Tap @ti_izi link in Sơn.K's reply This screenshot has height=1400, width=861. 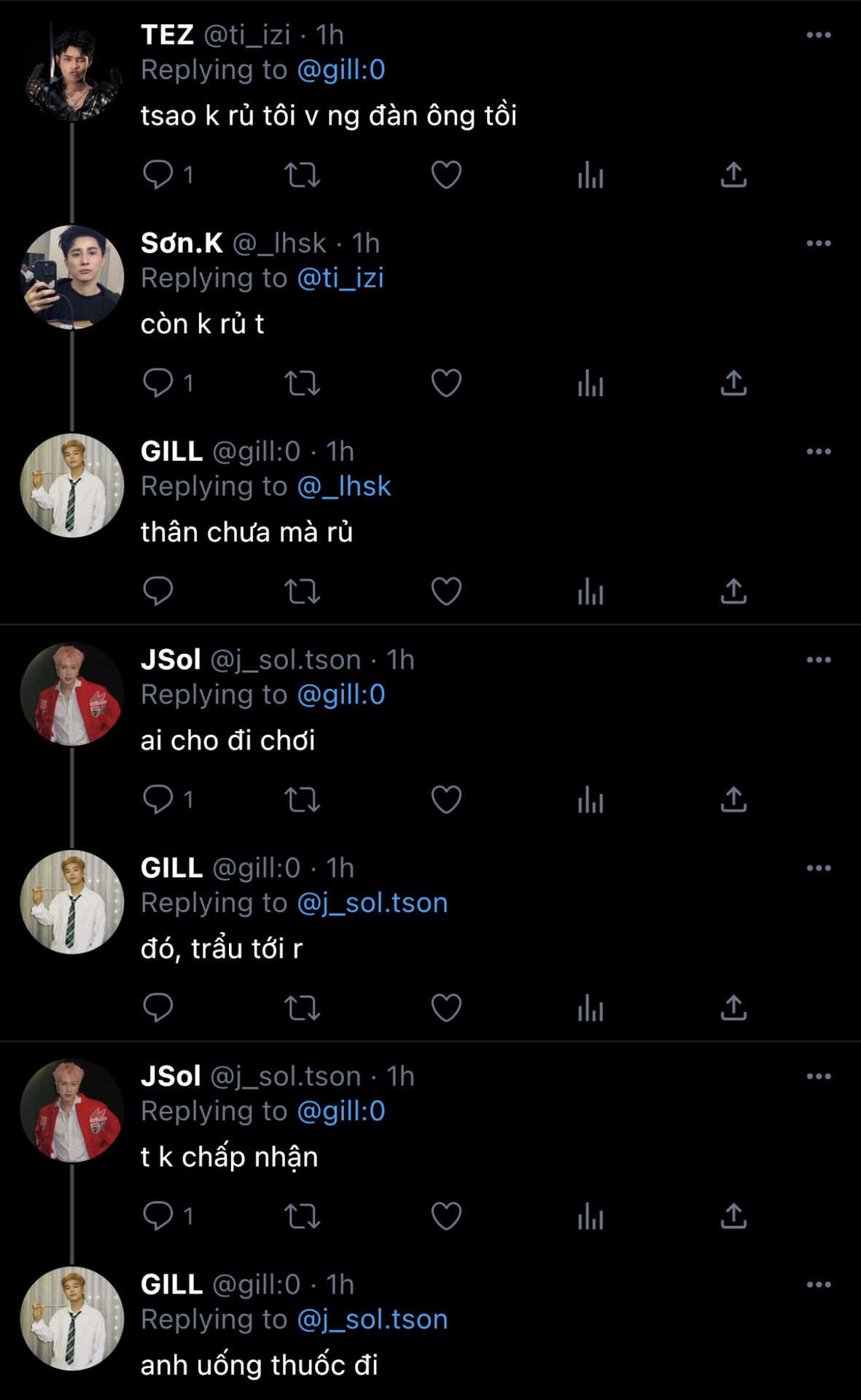click(x=340, y=278)
